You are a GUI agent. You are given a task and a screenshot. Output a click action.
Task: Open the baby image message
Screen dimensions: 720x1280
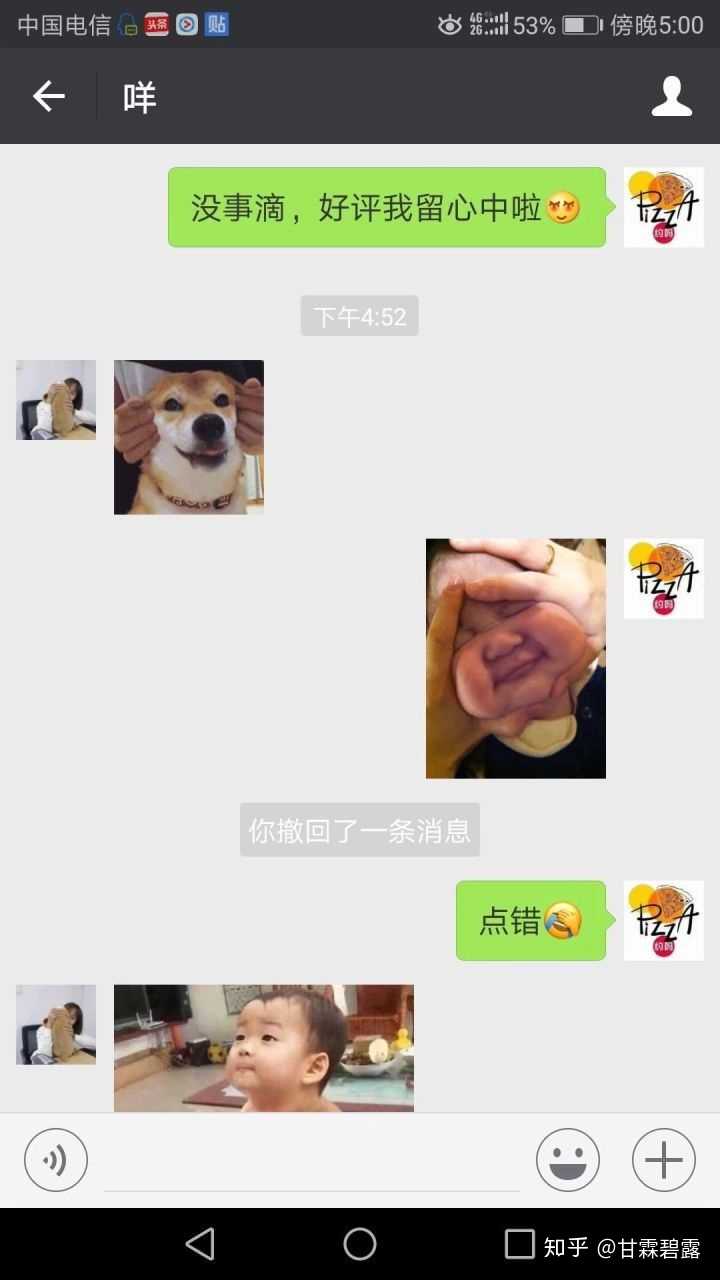(263, 1047)
